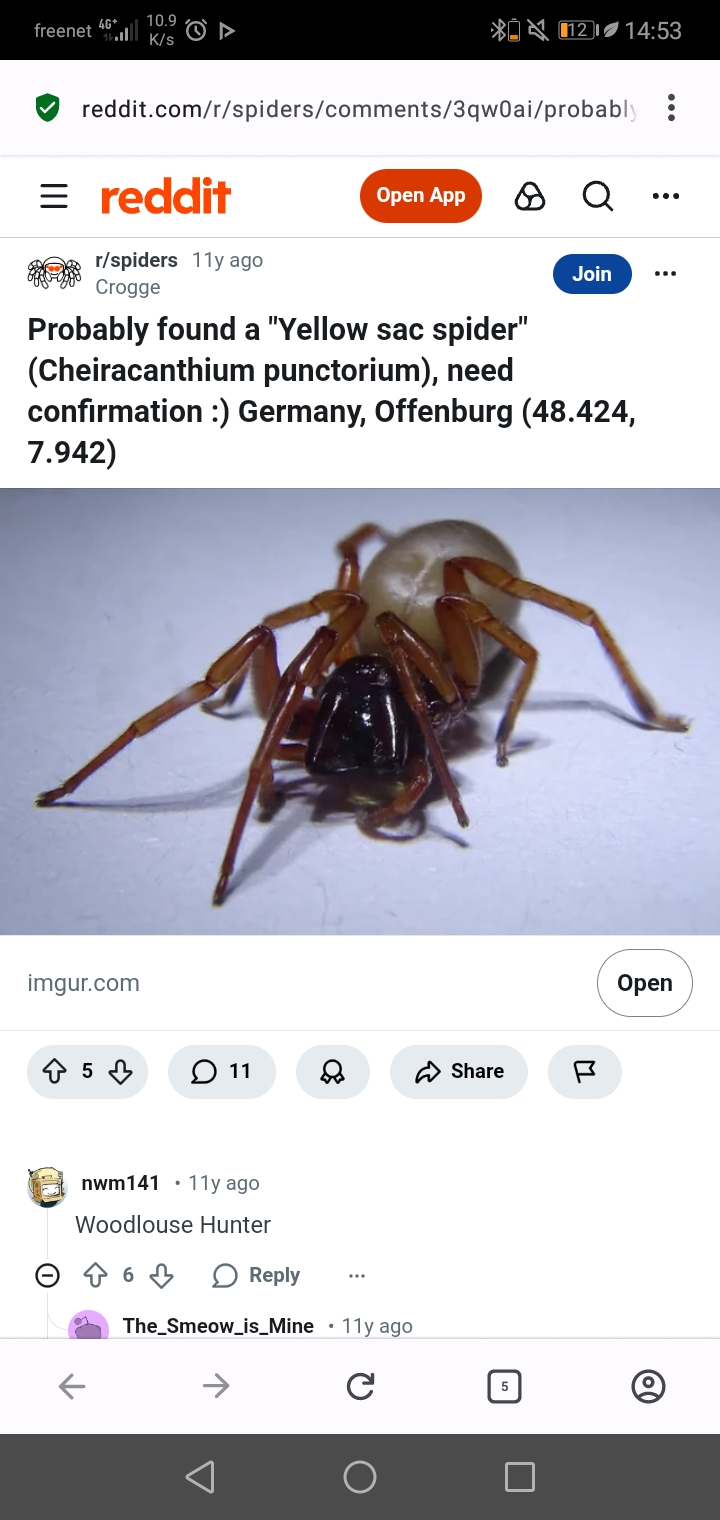The image size is (720, 1520).
Task: Open the r/spiders subreddit link
Action: coord(136,260)
